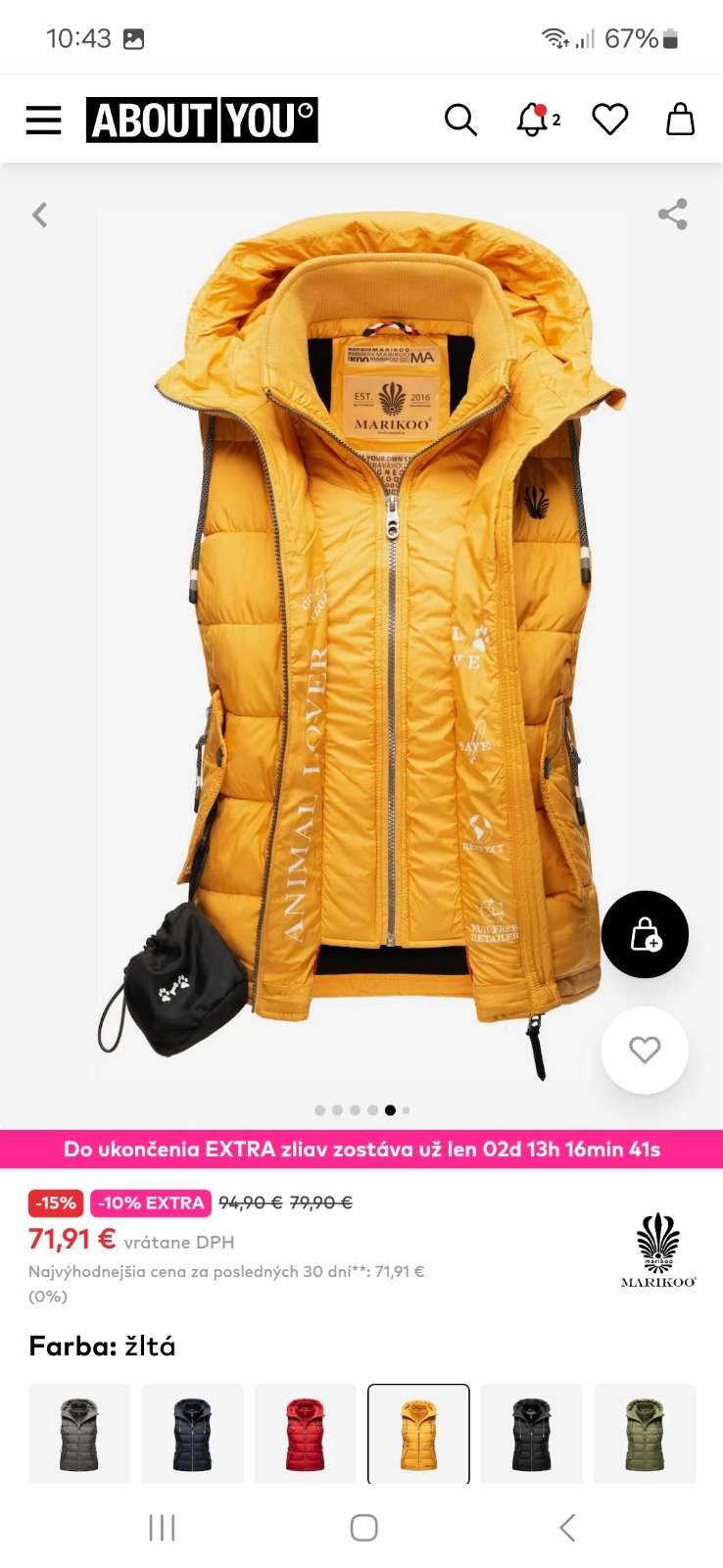Screen dimensions: 723x1568
Task: Share this yellow vest product
Action: click(672, 215)
